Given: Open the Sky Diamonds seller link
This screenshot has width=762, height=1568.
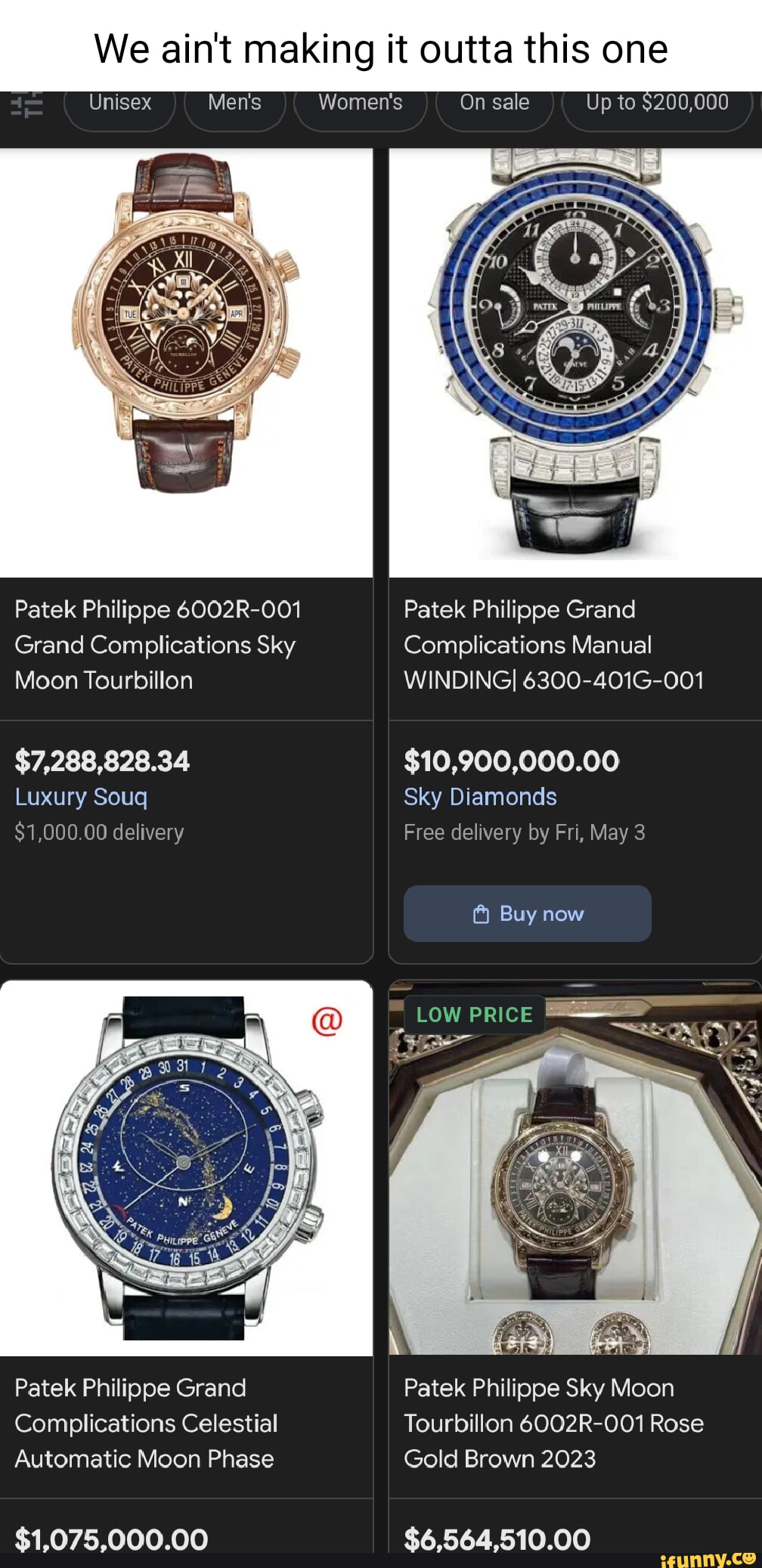Looking at the screenshot, I should pos(480,797).
